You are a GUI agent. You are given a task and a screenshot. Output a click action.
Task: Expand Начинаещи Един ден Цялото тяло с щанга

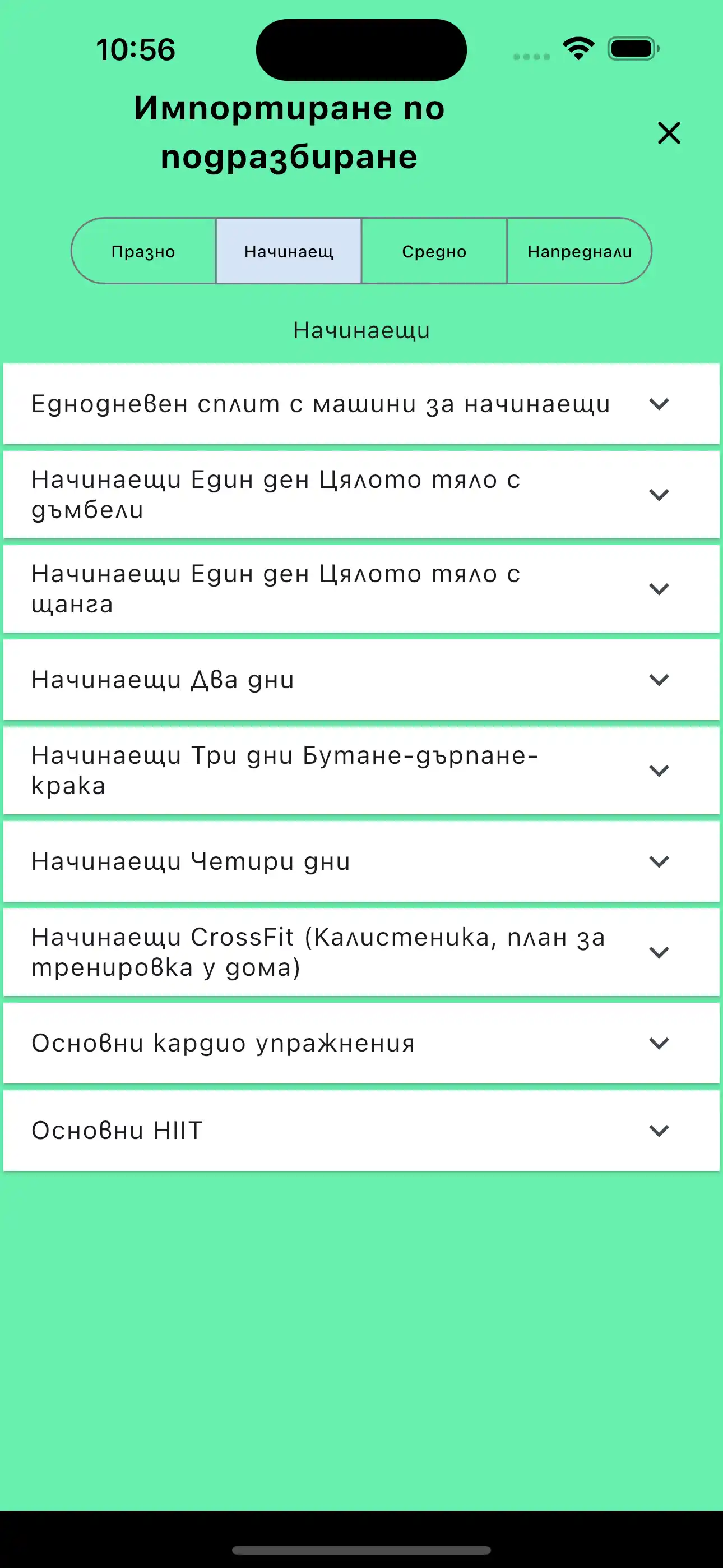point(659,588)
